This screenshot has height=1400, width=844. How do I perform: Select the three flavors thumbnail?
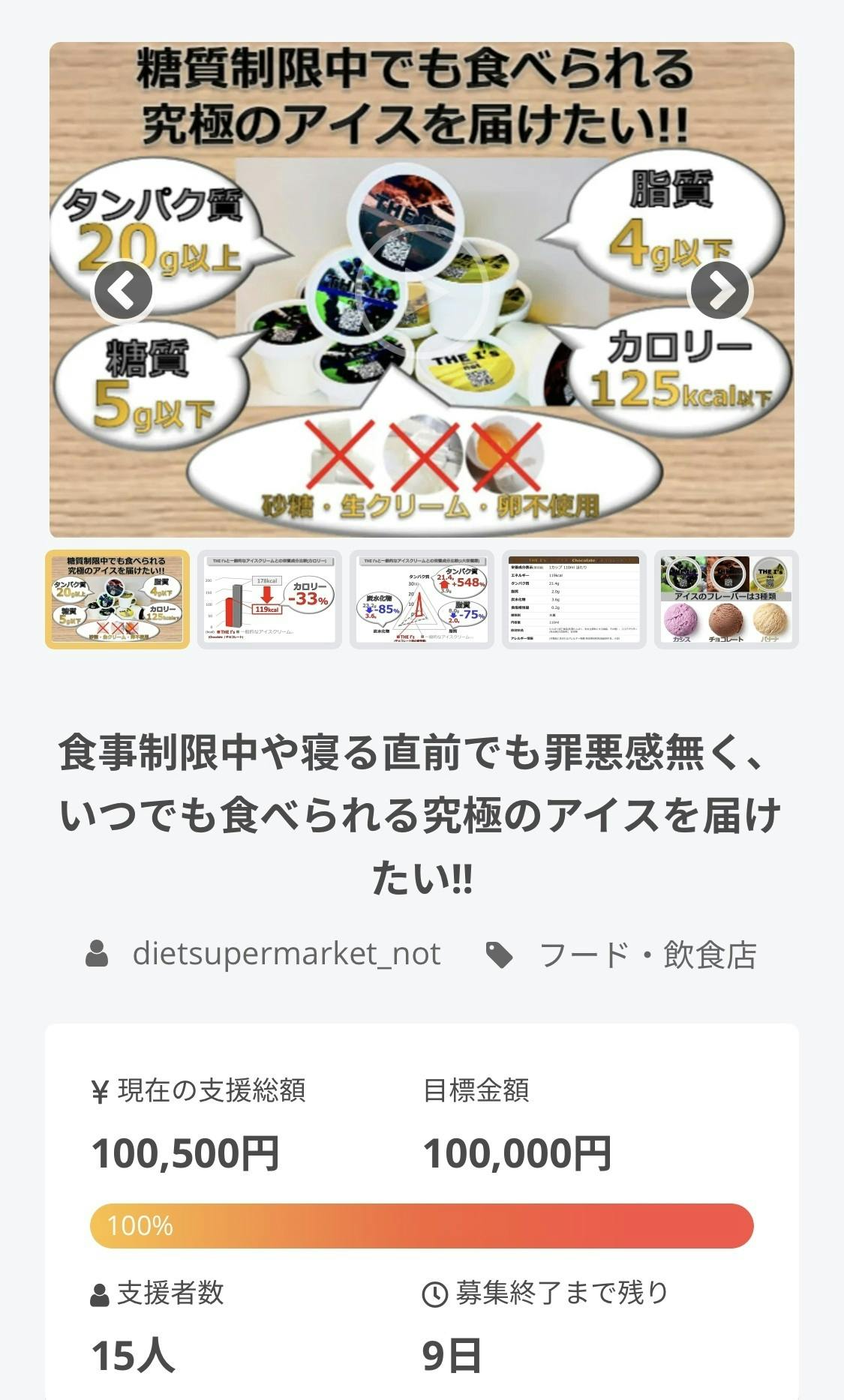(x=726, y=599)
